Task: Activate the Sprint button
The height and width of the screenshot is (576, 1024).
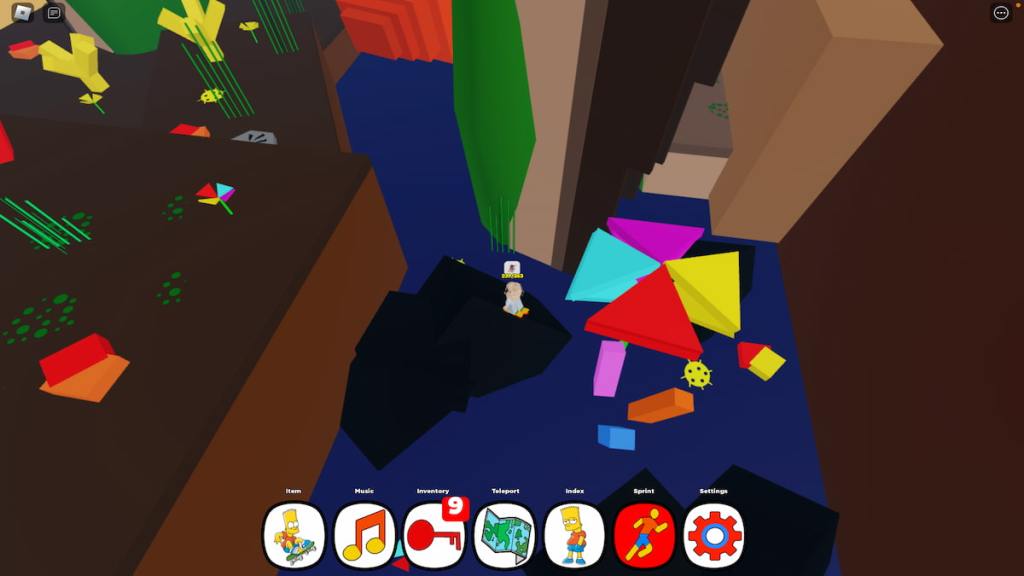Action: point(644,535)
